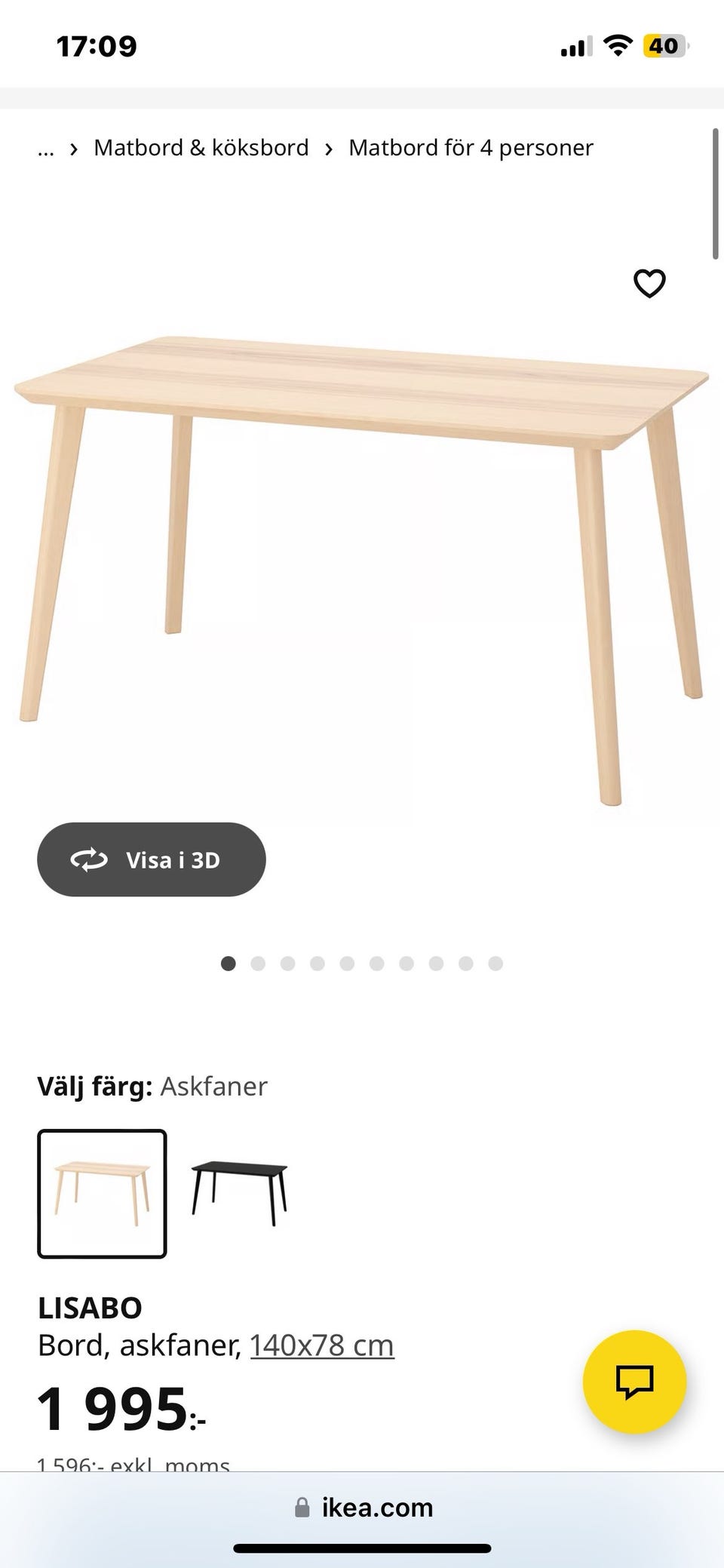
Task: Select the Askfaner color option
Action: [102, 1192]
